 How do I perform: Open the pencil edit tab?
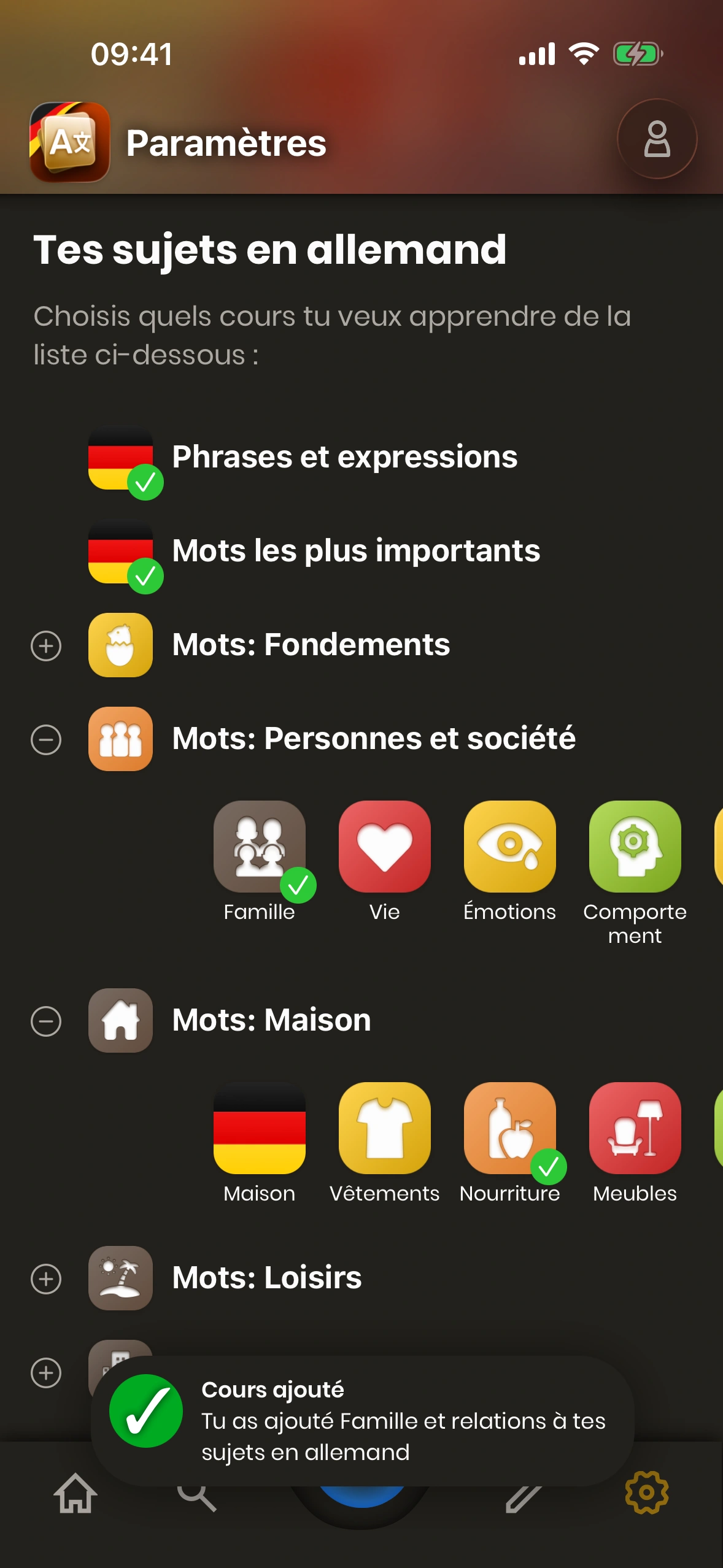(x=523, y=1497)
